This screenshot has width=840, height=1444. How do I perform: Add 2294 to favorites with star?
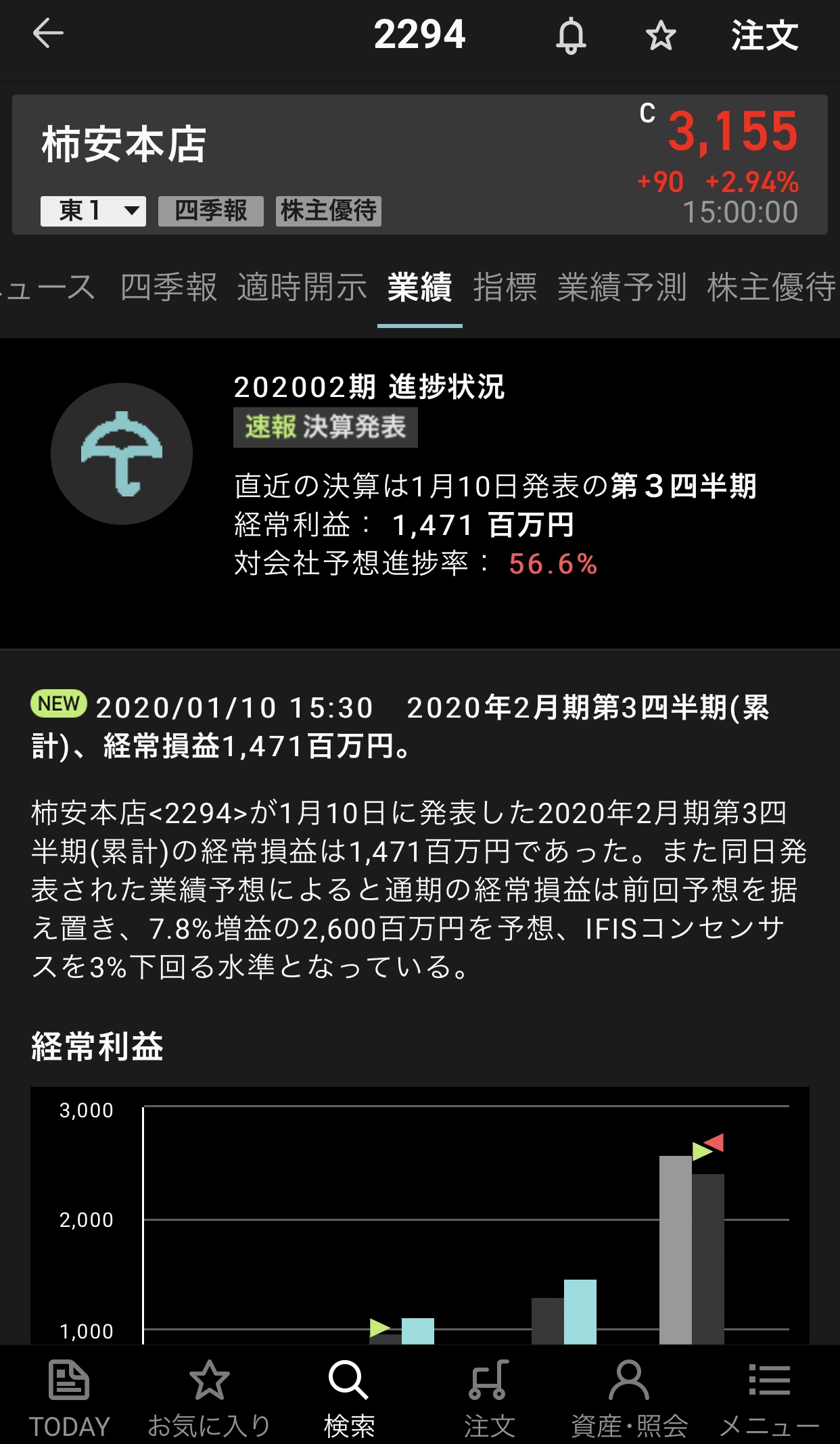click(661, 35)
